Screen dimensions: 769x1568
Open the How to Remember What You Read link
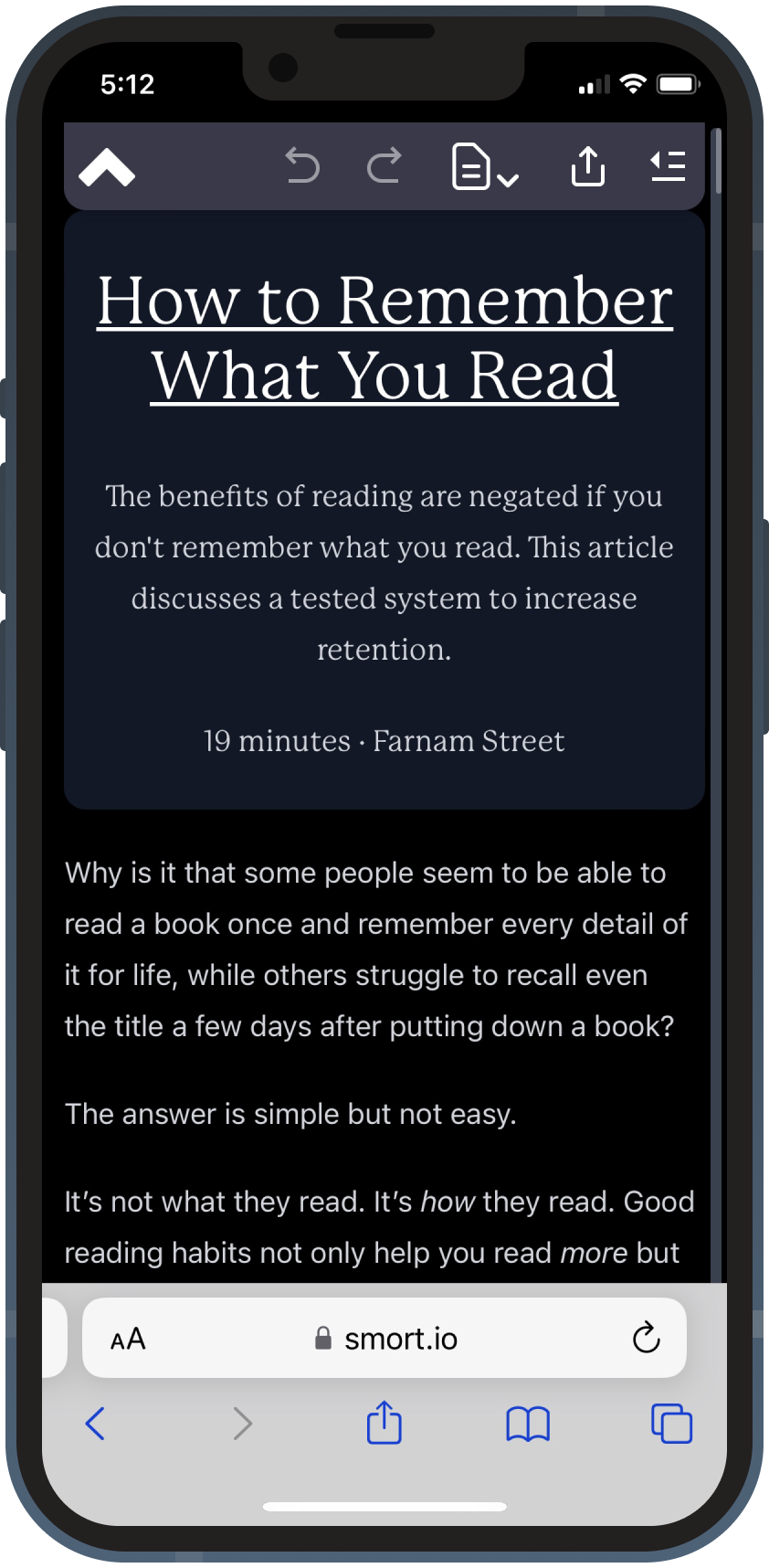(x=384, y=337)
